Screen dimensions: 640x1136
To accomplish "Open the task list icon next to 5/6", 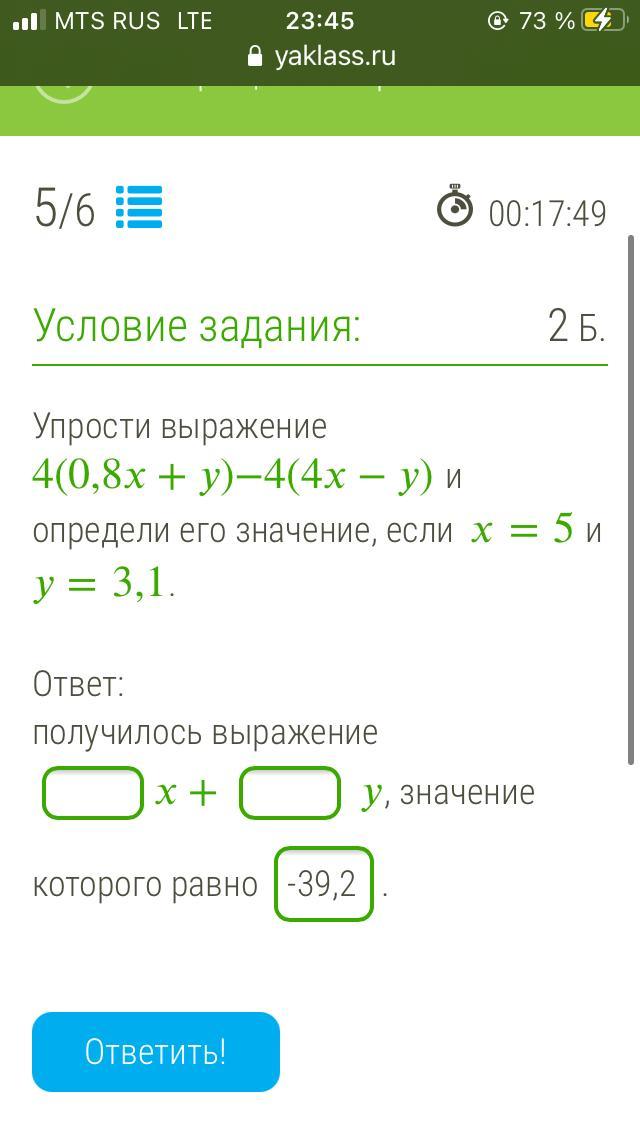I will [139, 208].
